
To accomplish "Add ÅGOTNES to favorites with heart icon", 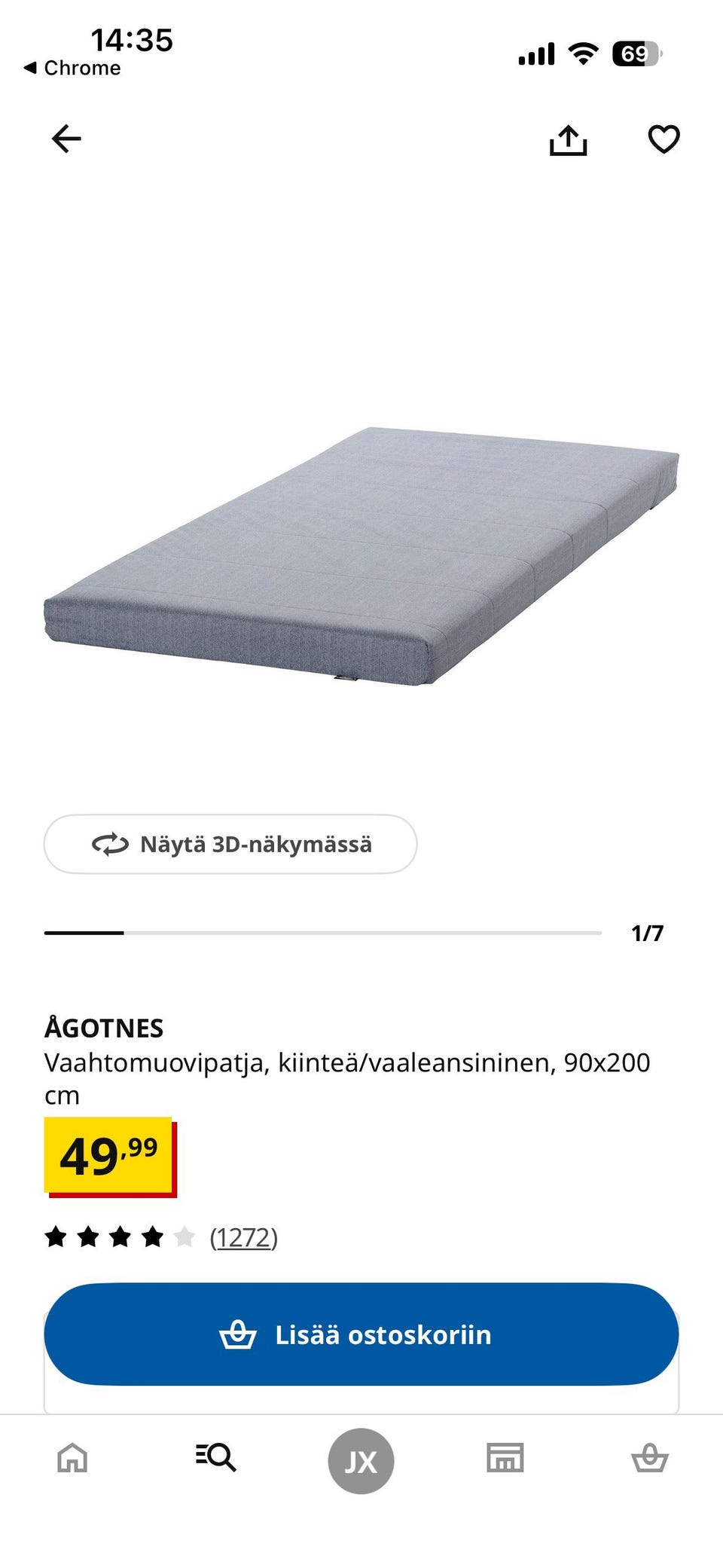I will pyautogui.click(x=664, y=139).
